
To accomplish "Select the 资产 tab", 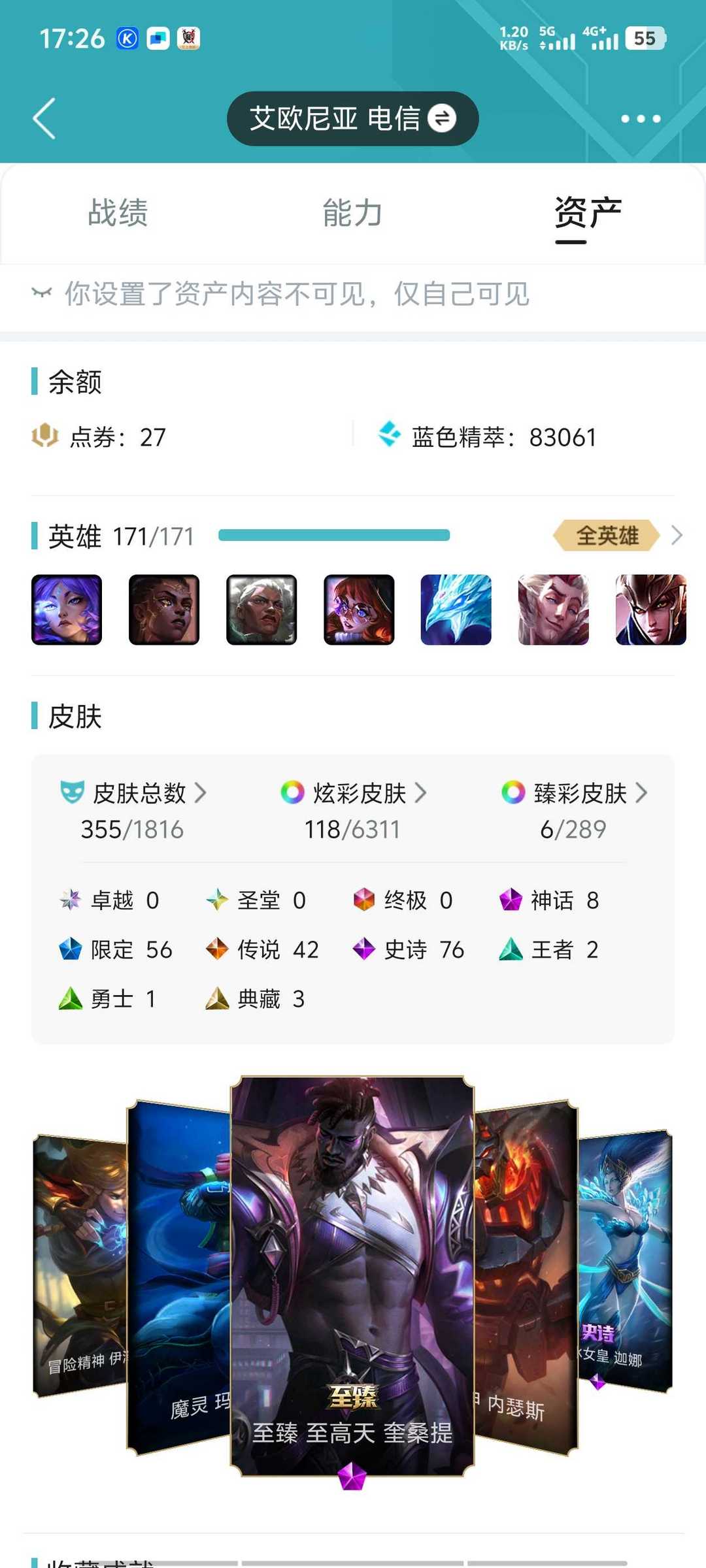I will click(x=588, y=213).
